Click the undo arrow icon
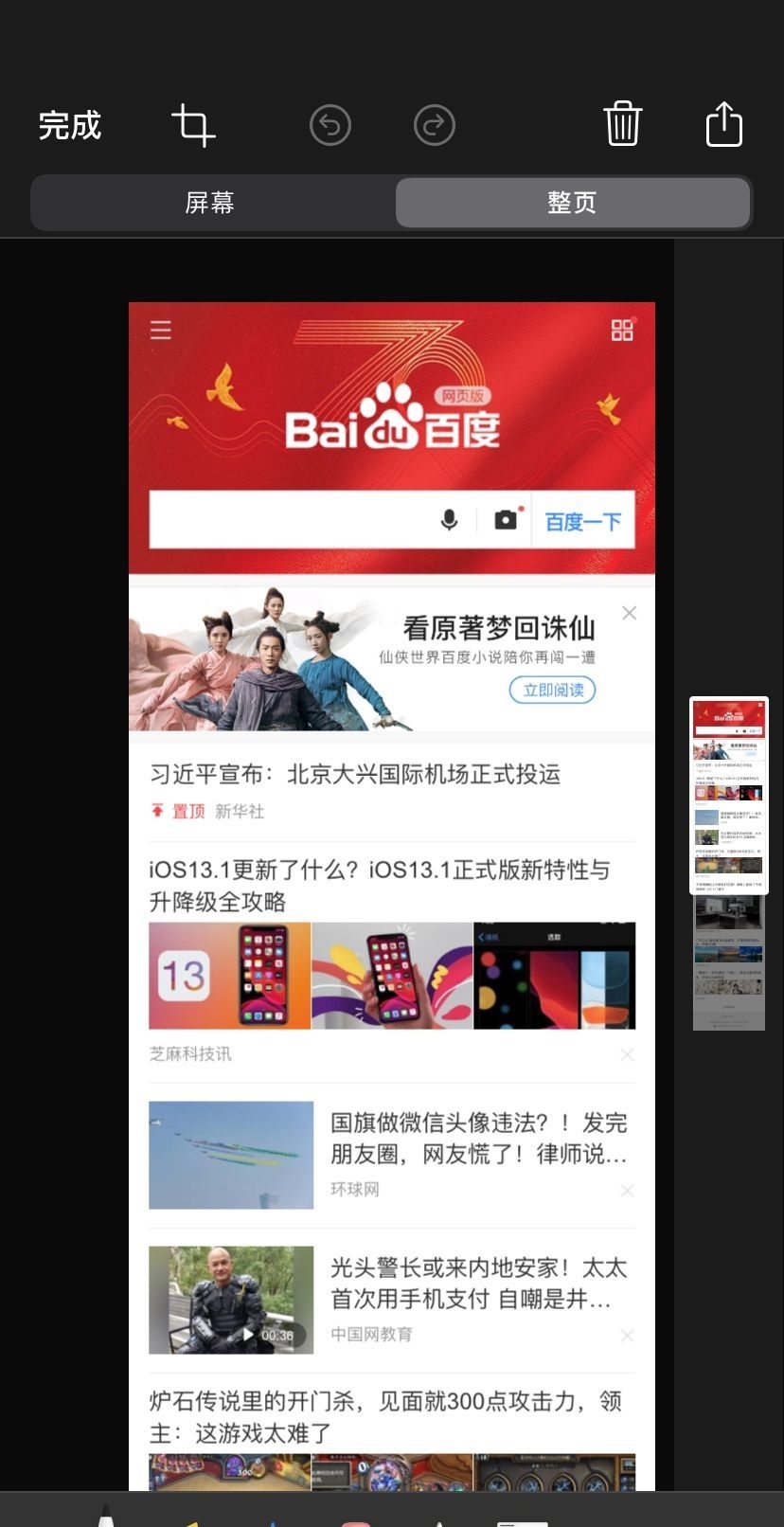This screenshot has height=1527, width=784. [330, 124]
